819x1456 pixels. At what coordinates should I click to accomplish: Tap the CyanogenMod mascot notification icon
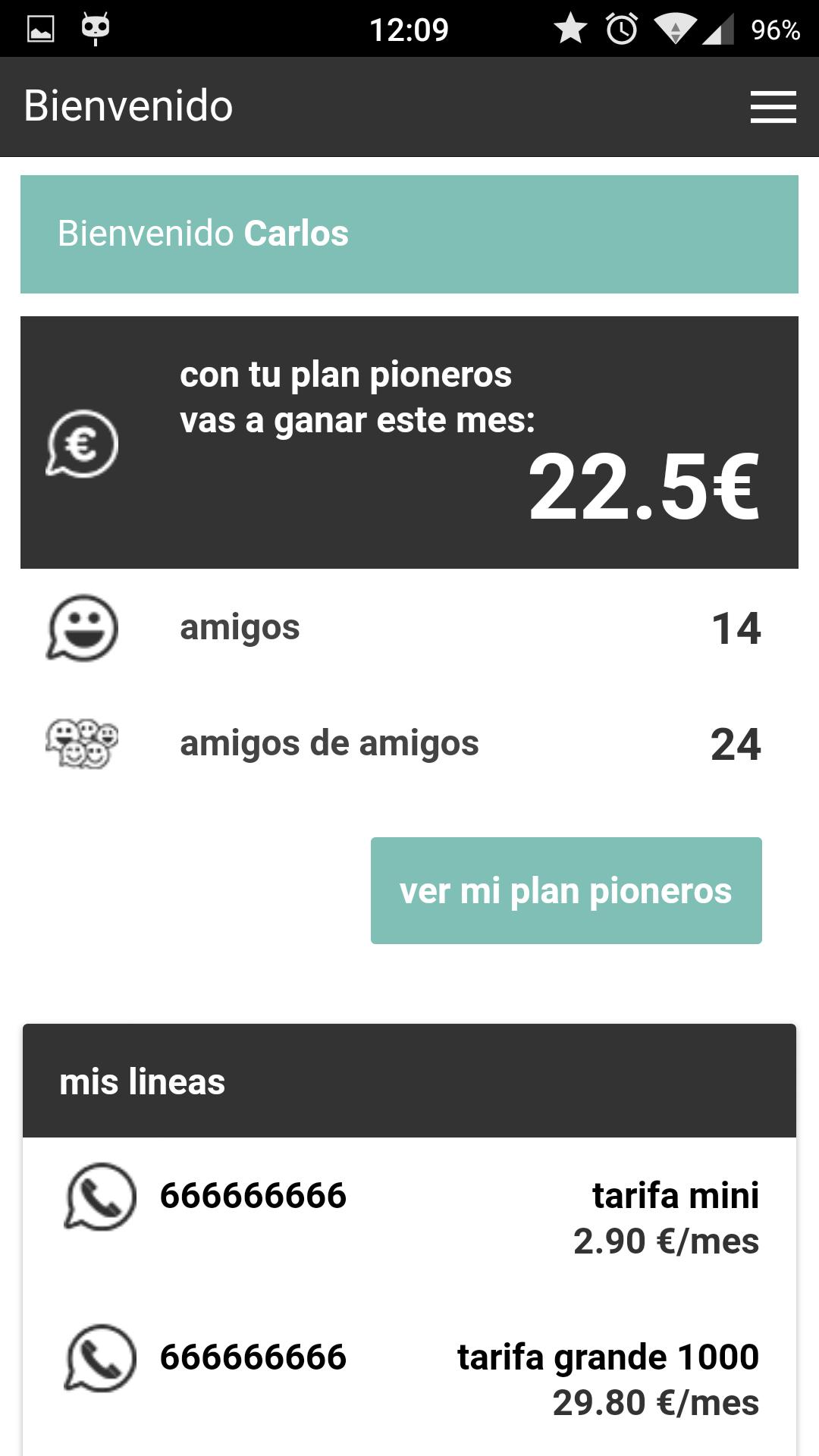coord(95,27)
